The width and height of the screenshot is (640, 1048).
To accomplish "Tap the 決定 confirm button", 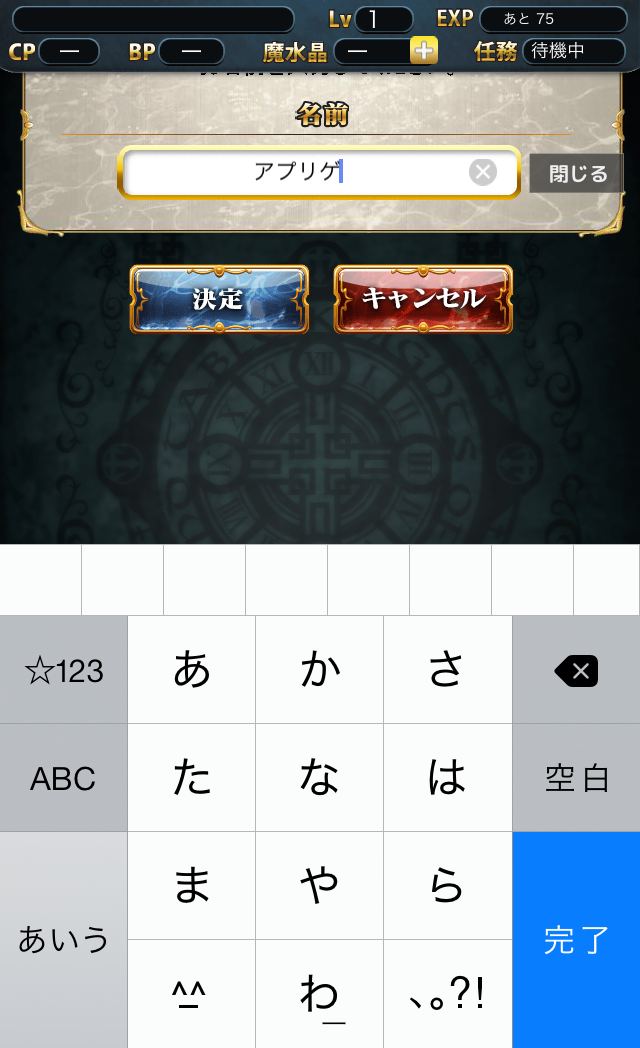I will (219, 299).
